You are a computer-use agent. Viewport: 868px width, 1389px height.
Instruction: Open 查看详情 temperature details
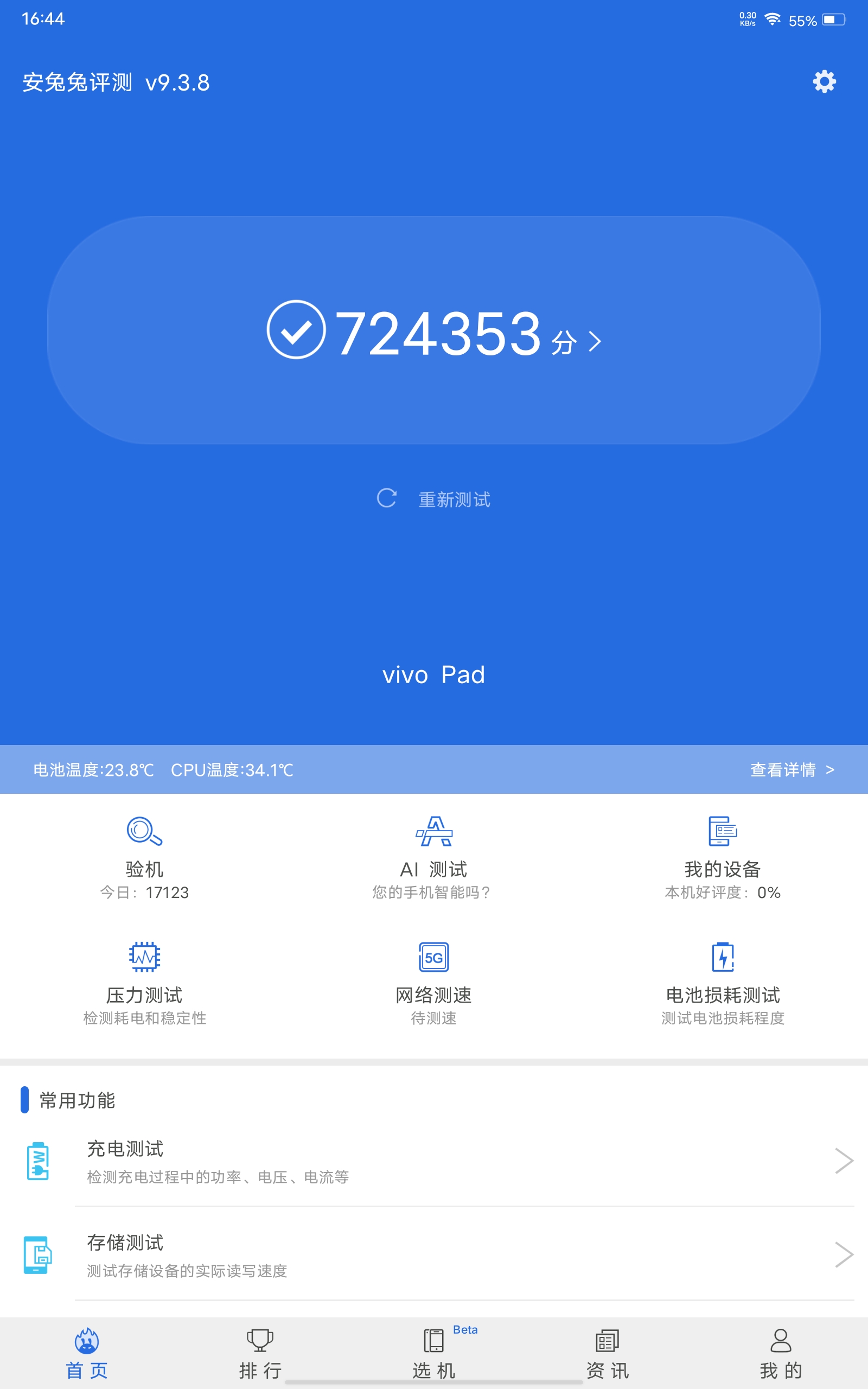(x=792, y=770)
